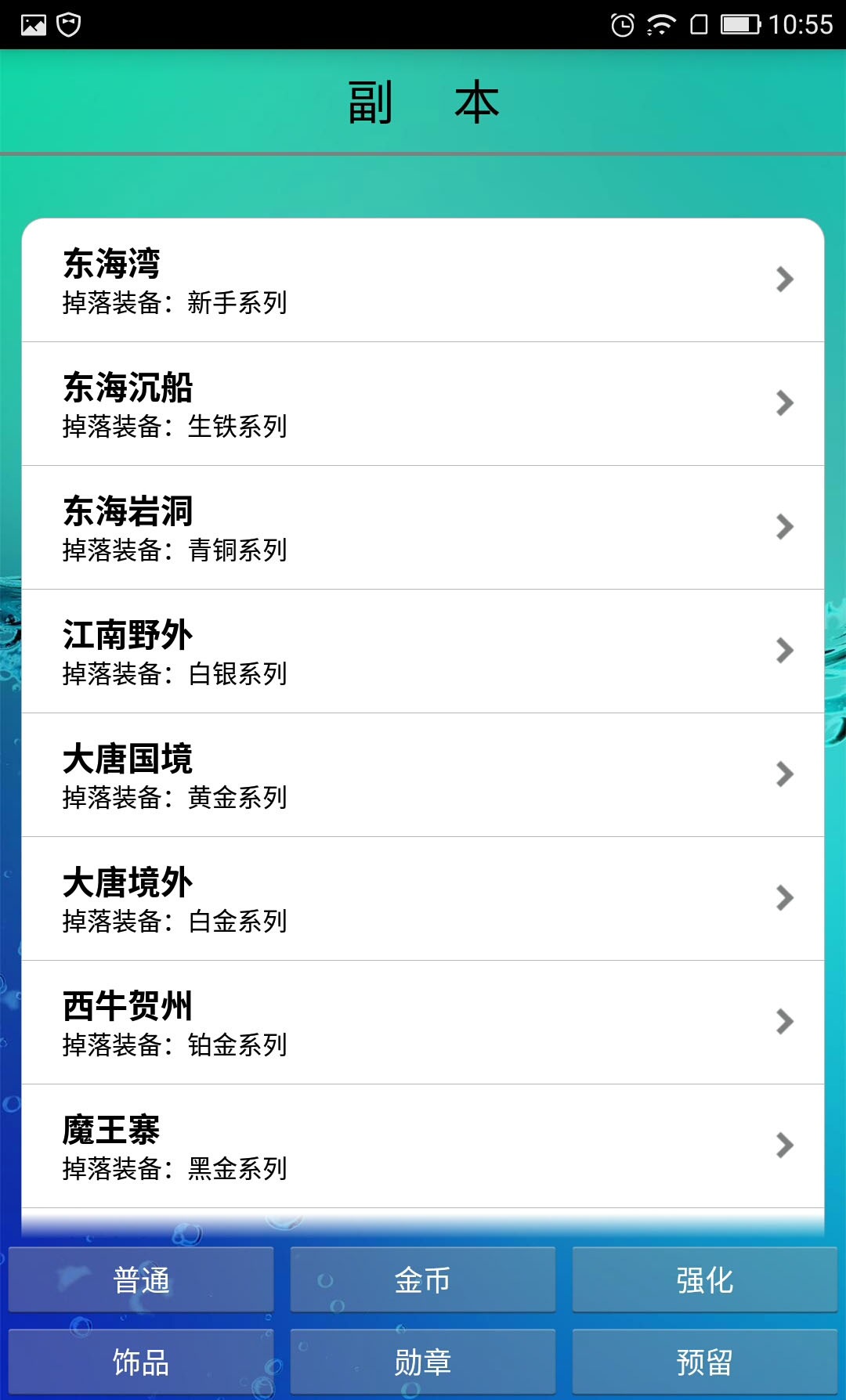Enter the 东海岩洞 dungeon
846x1400 pixels.
423,528
